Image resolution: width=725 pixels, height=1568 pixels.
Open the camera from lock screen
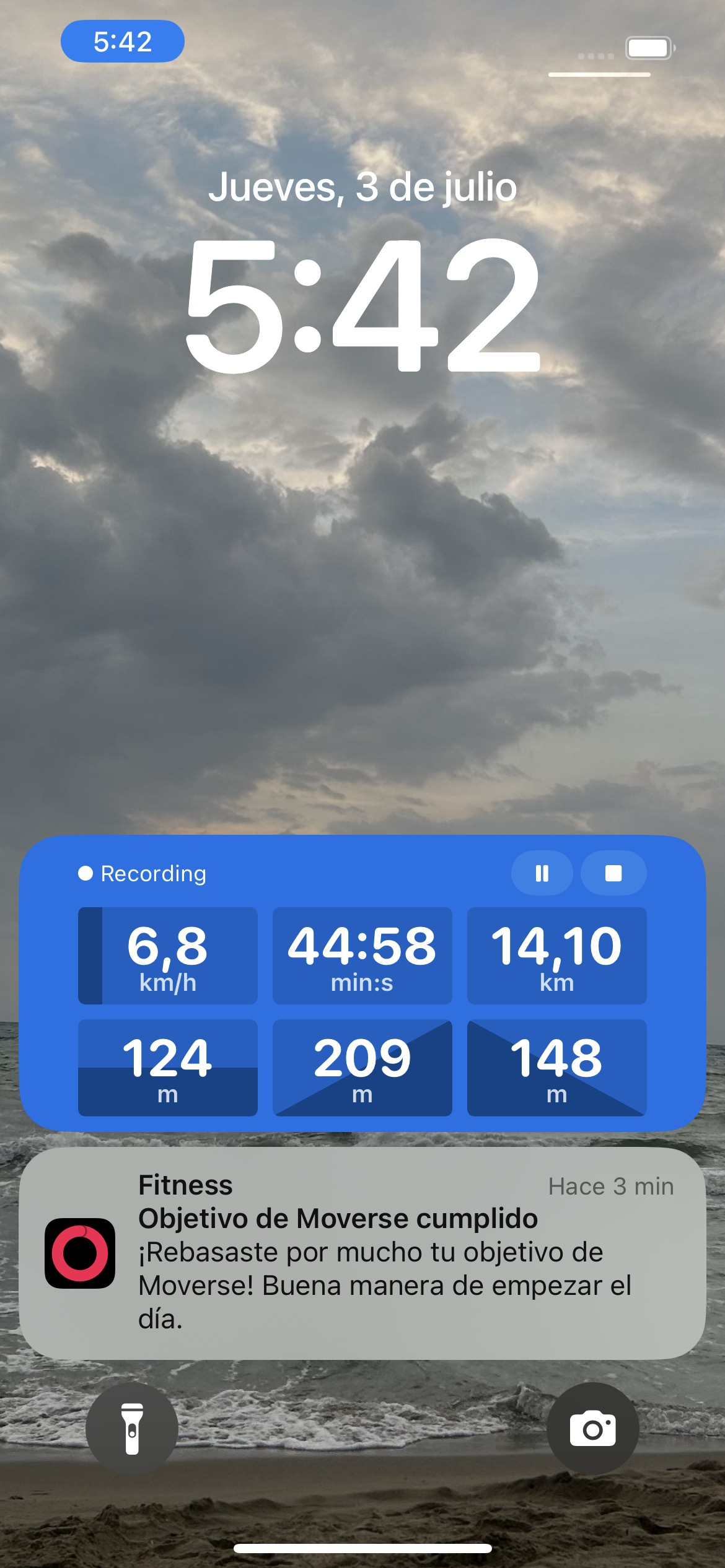click(592, 1429)
